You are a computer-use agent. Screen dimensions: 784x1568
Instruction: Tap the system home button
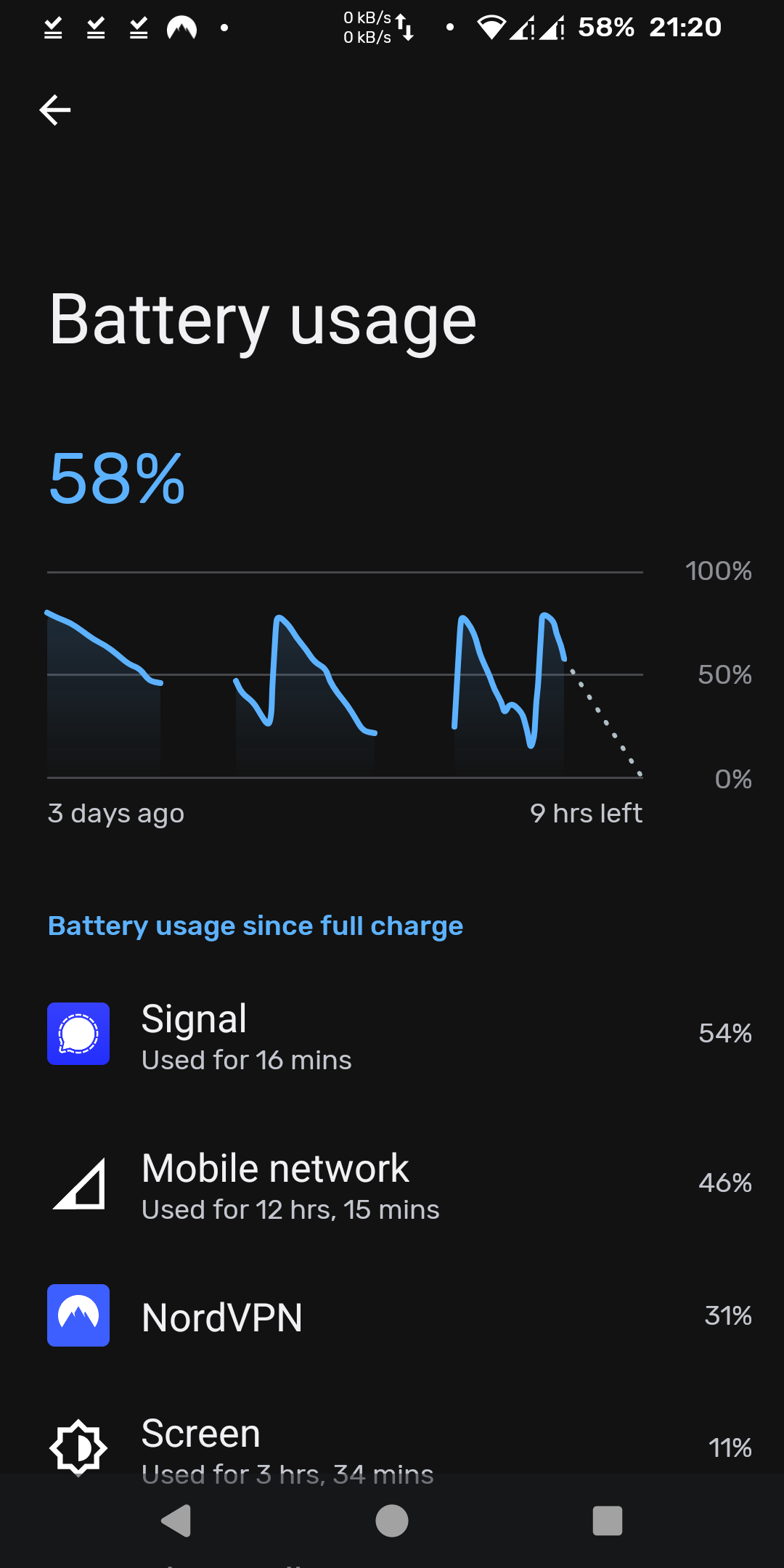coord(392,1521)
